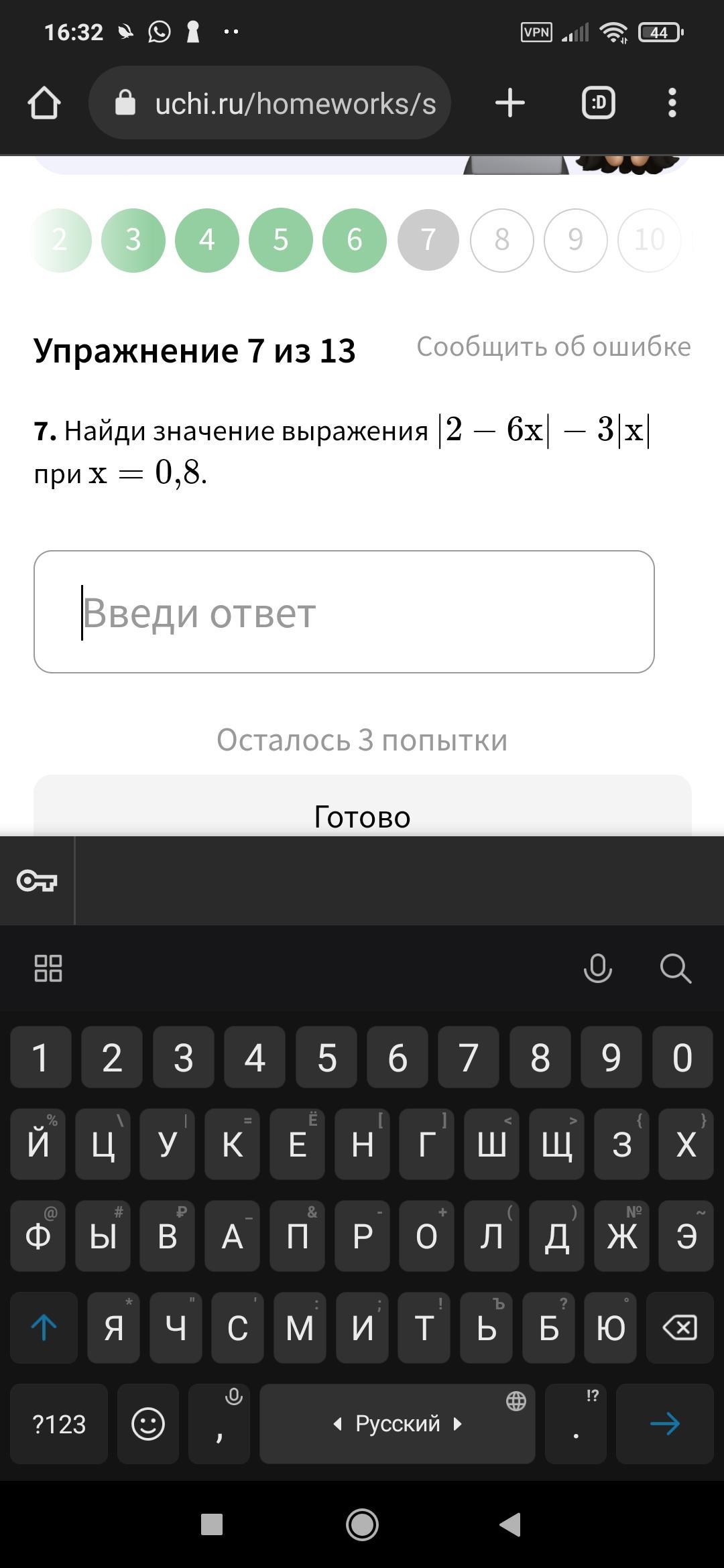
Task: Jump to exercise 5
Action: coord(281,240)
